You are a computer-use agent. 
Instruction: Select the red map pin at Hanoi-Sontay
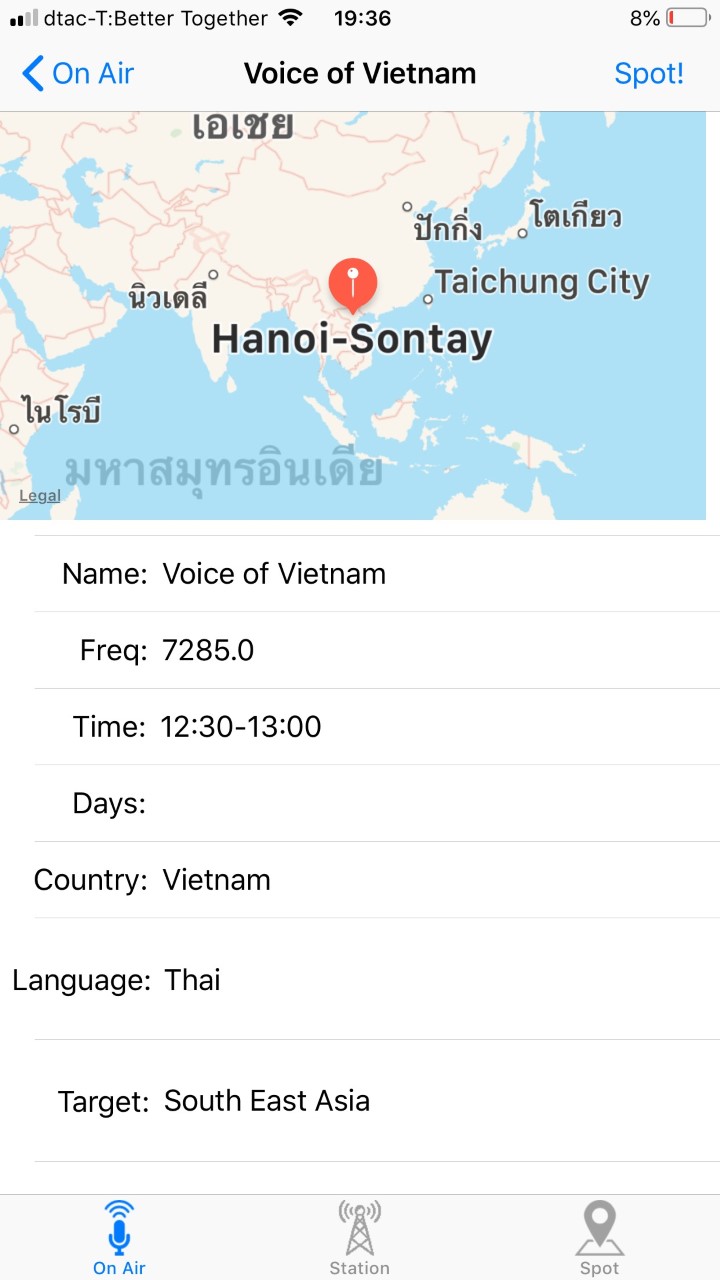(x=353, y=282)
